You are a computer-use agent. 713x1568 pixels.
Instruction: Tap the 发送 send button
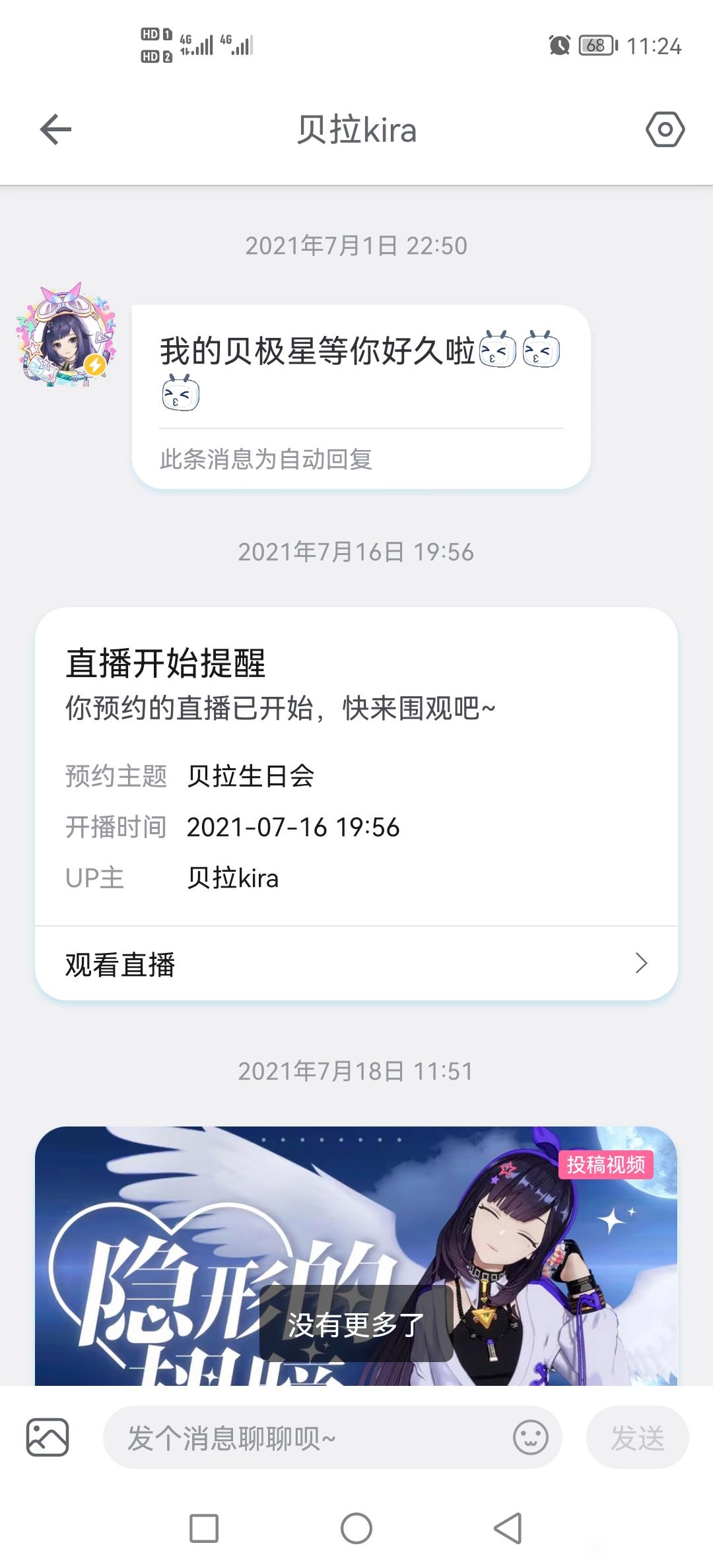tap(637, 1438)
